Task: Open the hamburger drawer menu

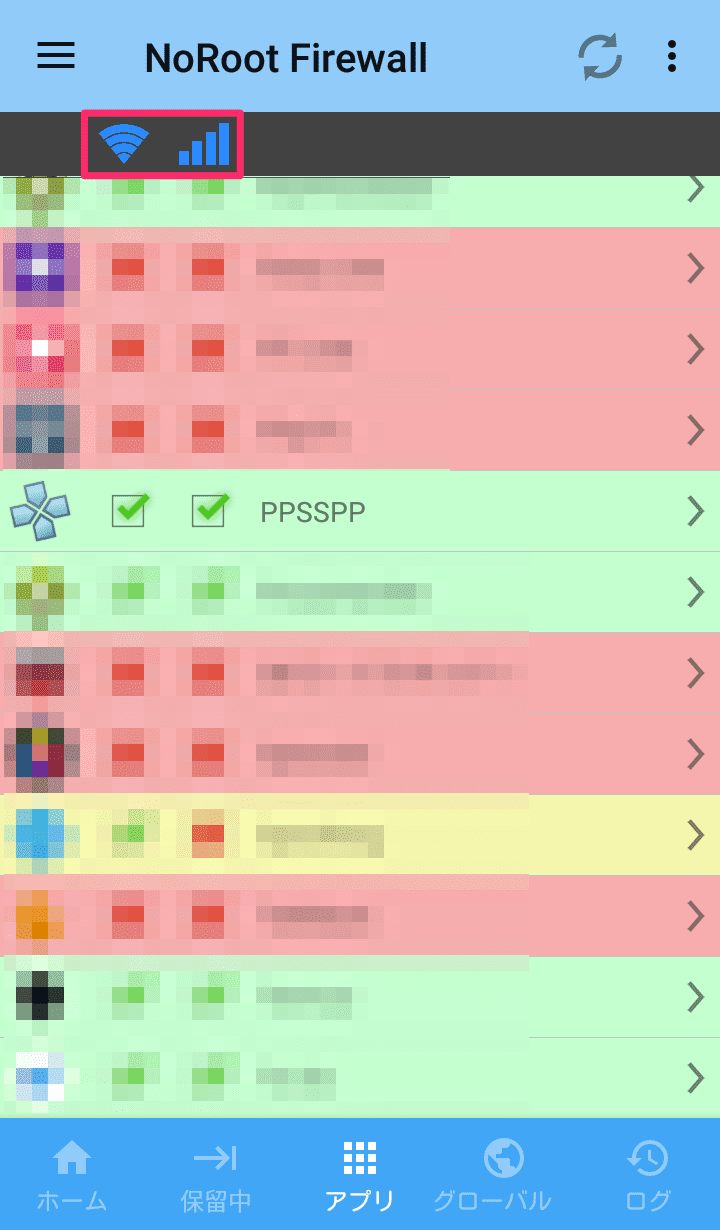Action: [56, 56]
